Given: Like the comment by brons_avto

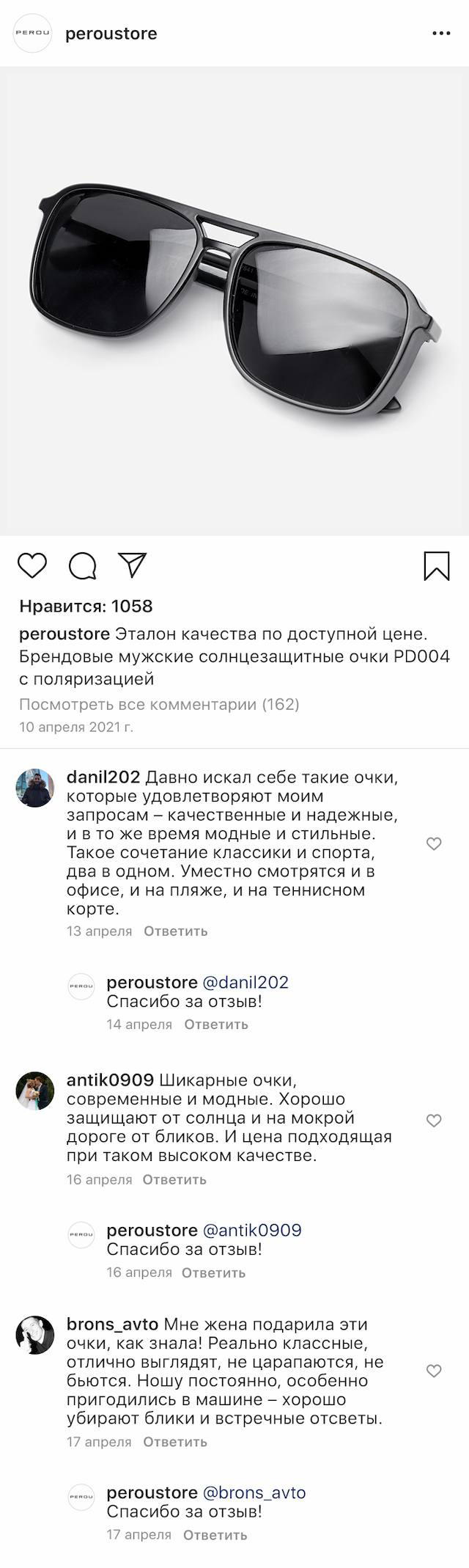Looking at the screenshot, I should pos(434,1371).
